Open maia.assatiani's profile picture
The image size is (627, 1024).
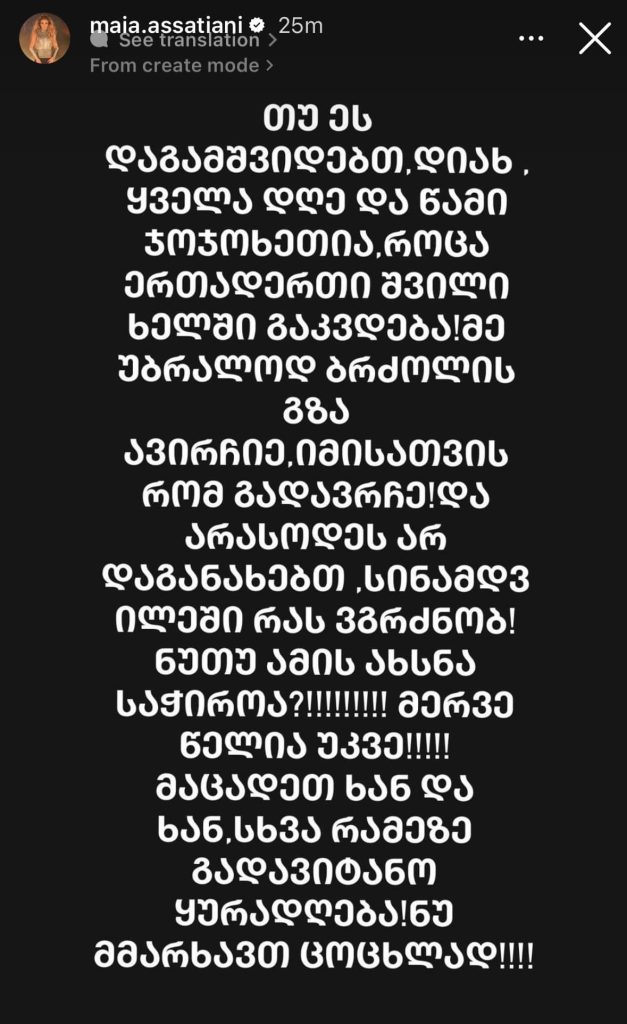click(x=45, y=39)
